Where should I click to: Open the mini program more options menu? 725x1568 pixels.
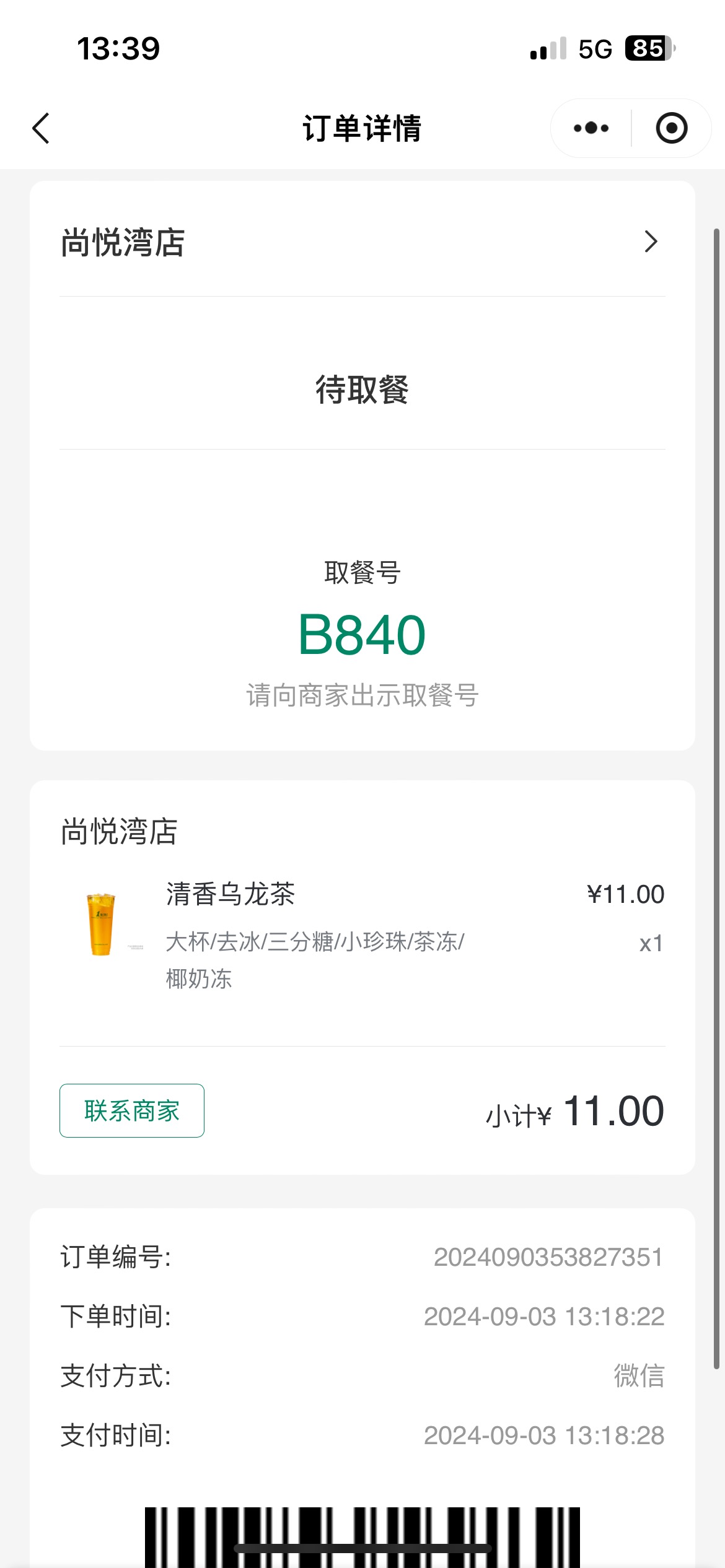tap(591, 128)
